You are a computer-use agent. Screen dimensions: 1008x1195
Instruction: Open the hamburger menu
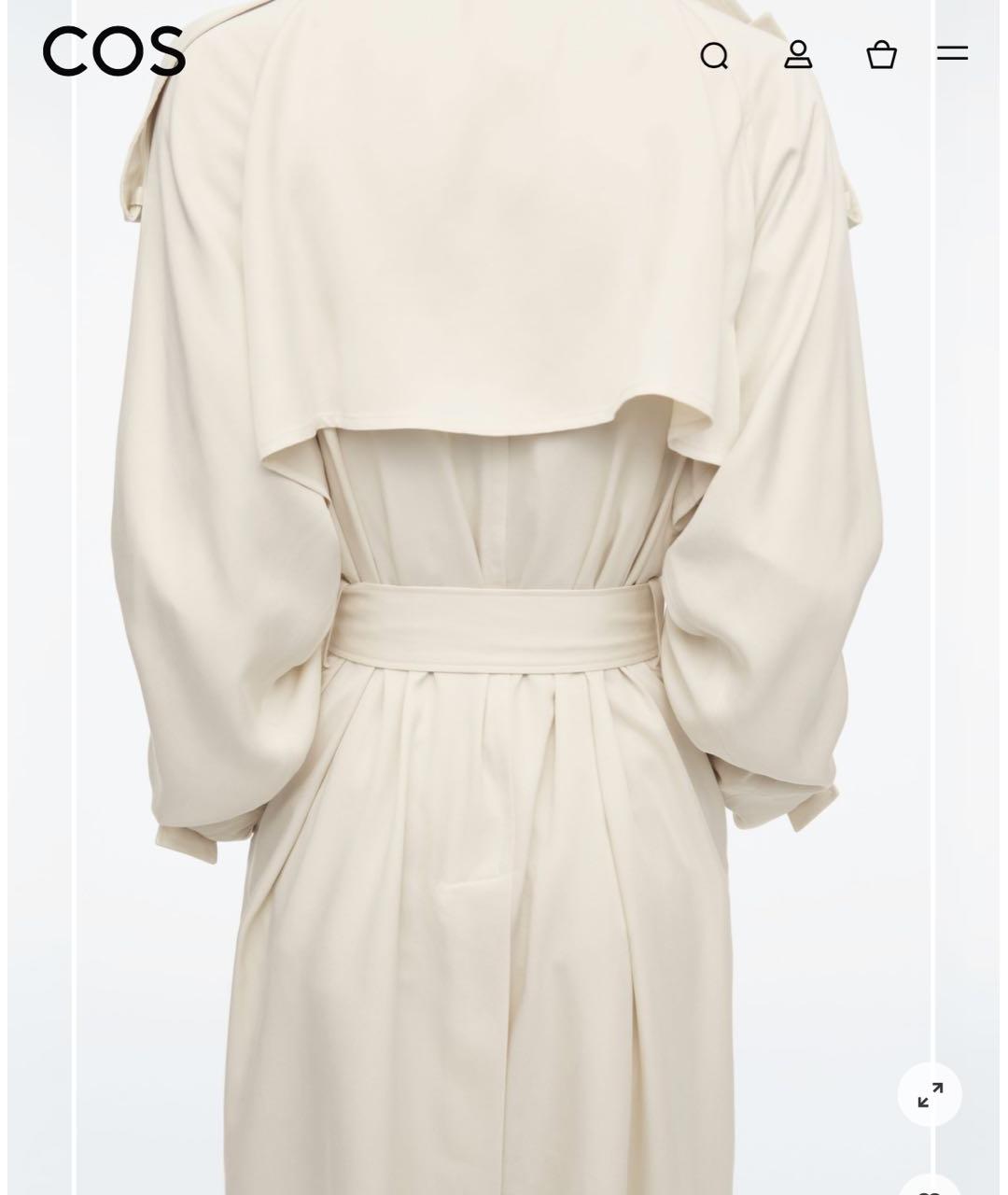pos(952,53)
